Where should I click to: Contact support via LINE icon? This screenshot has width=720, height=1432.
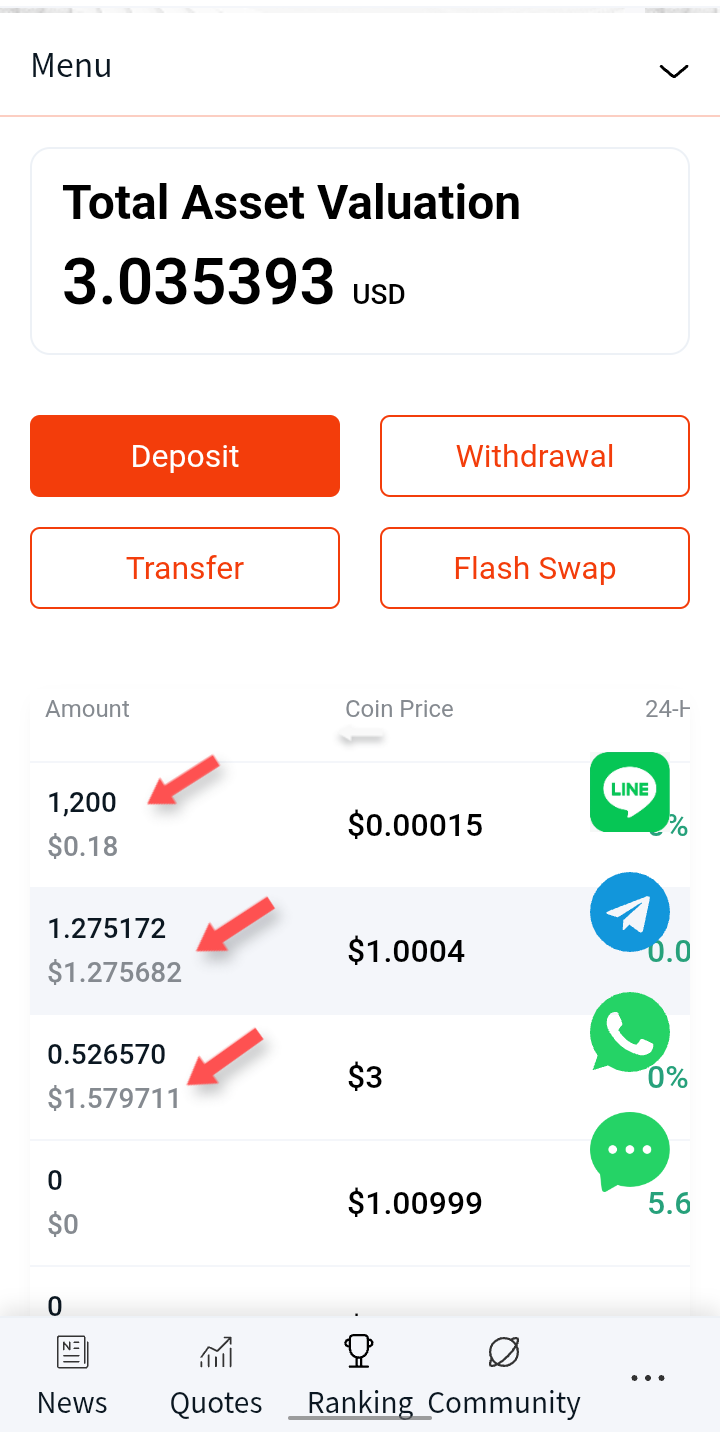(x=630, y=791)
